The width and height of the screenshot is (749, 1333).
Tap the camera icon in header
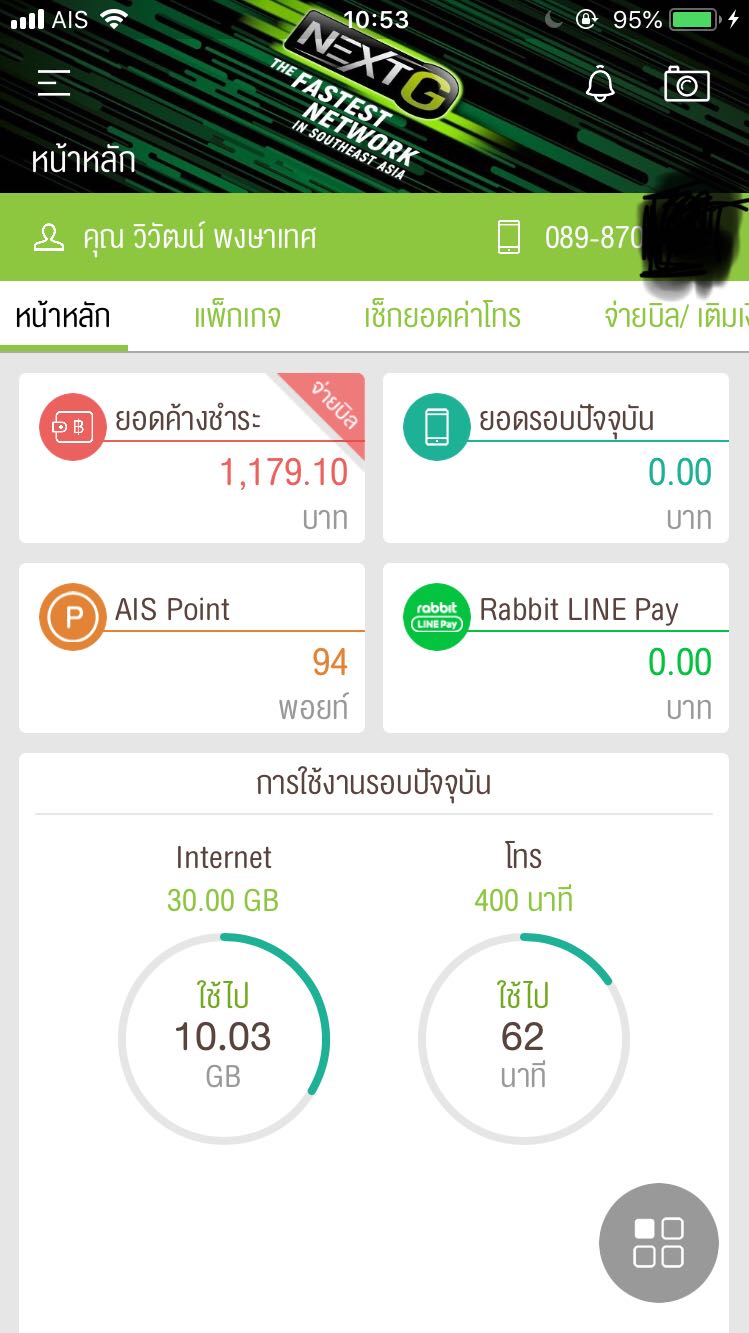pos(687,84)
